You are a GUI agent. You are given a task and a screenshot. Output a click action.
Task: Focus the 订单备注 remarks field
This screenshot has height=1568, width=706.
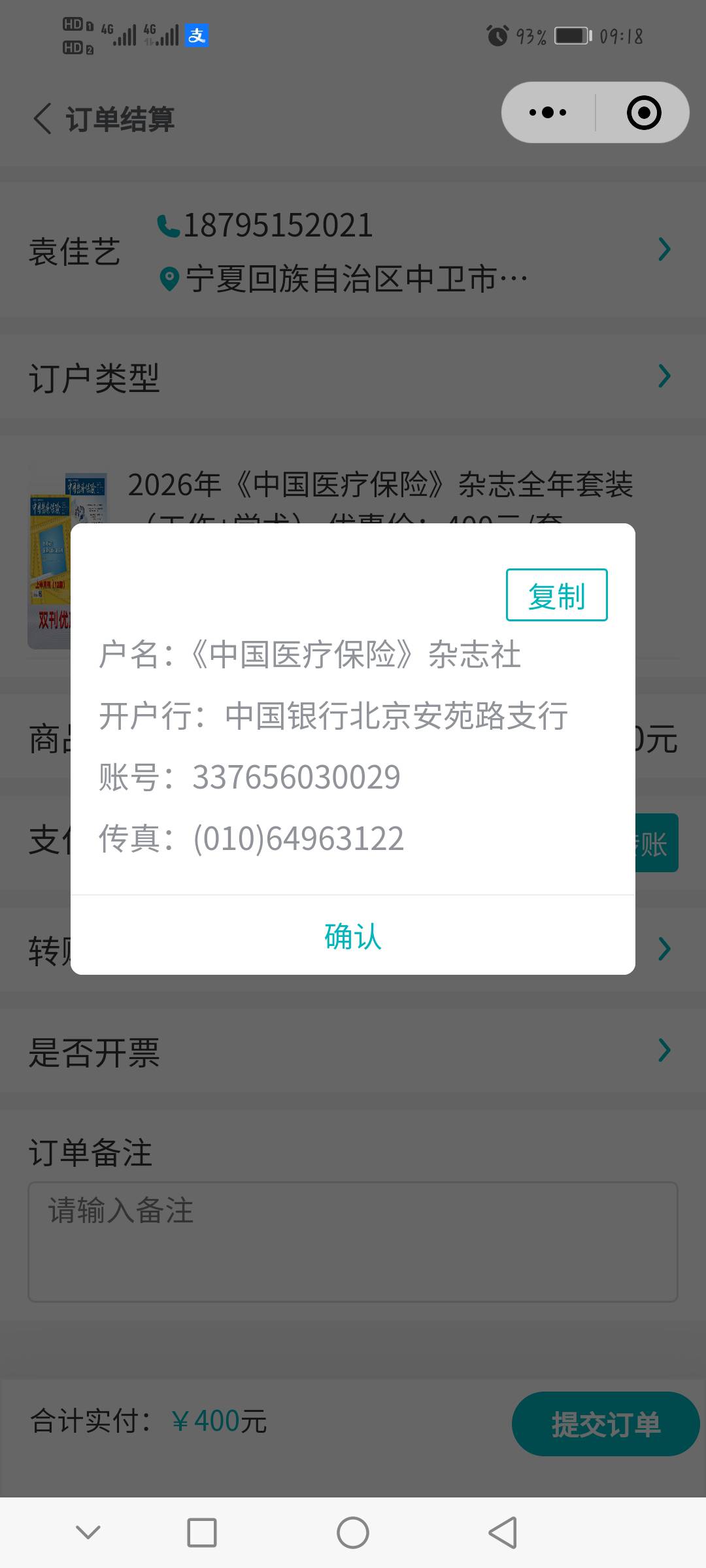coord(353,1241)
